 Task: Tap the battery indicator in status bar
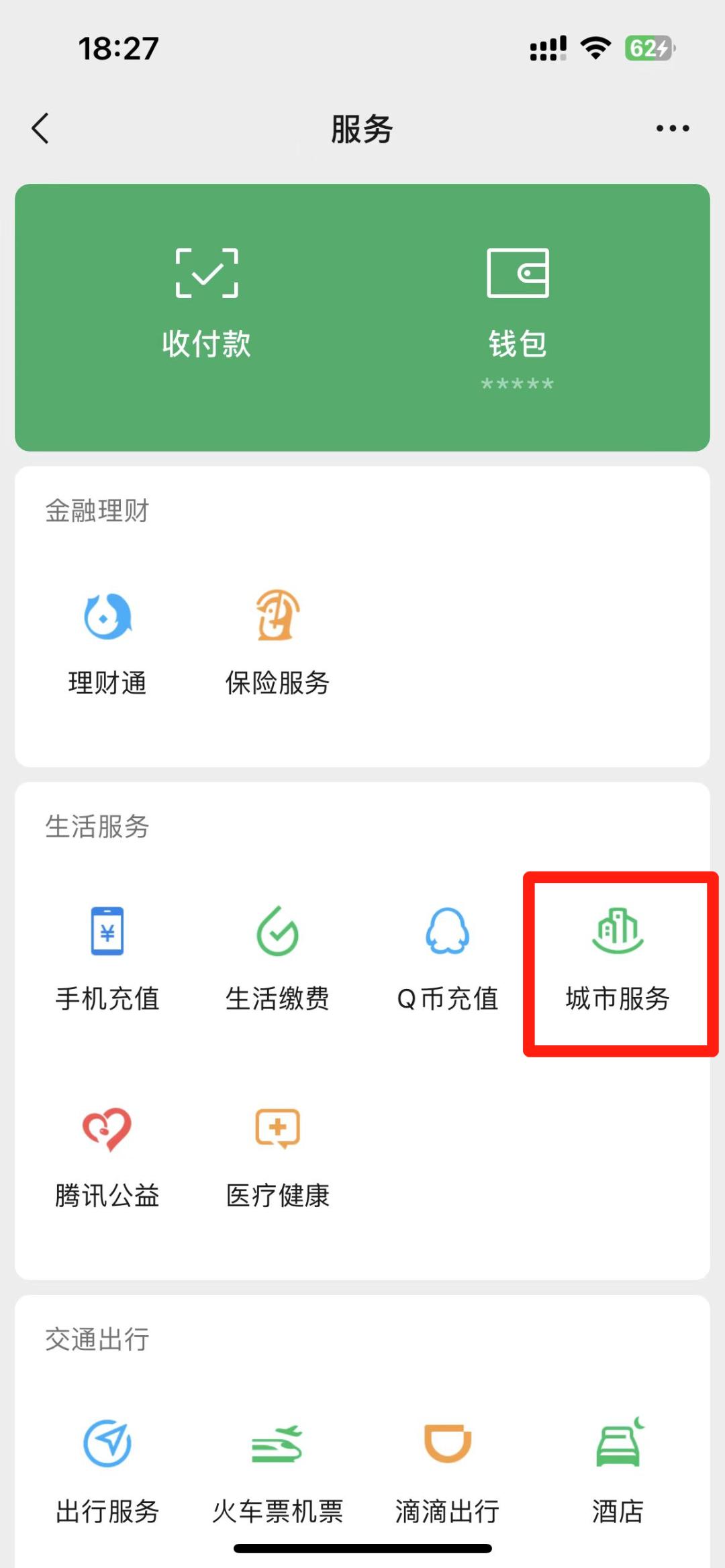pos(646,49)
